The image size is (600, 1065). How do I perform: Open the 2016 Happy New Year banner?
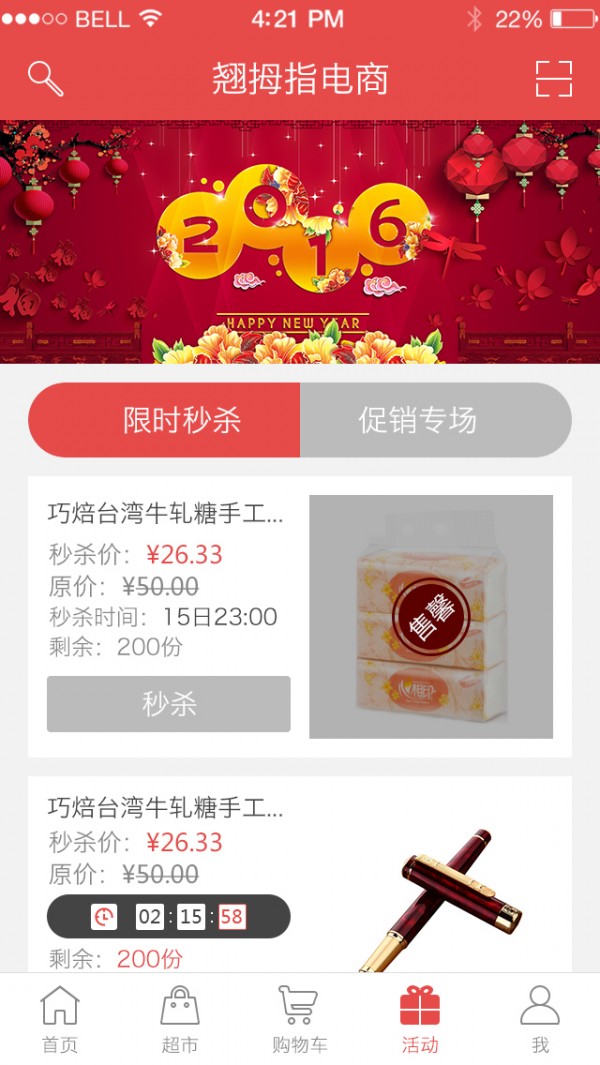click(300, 242)
